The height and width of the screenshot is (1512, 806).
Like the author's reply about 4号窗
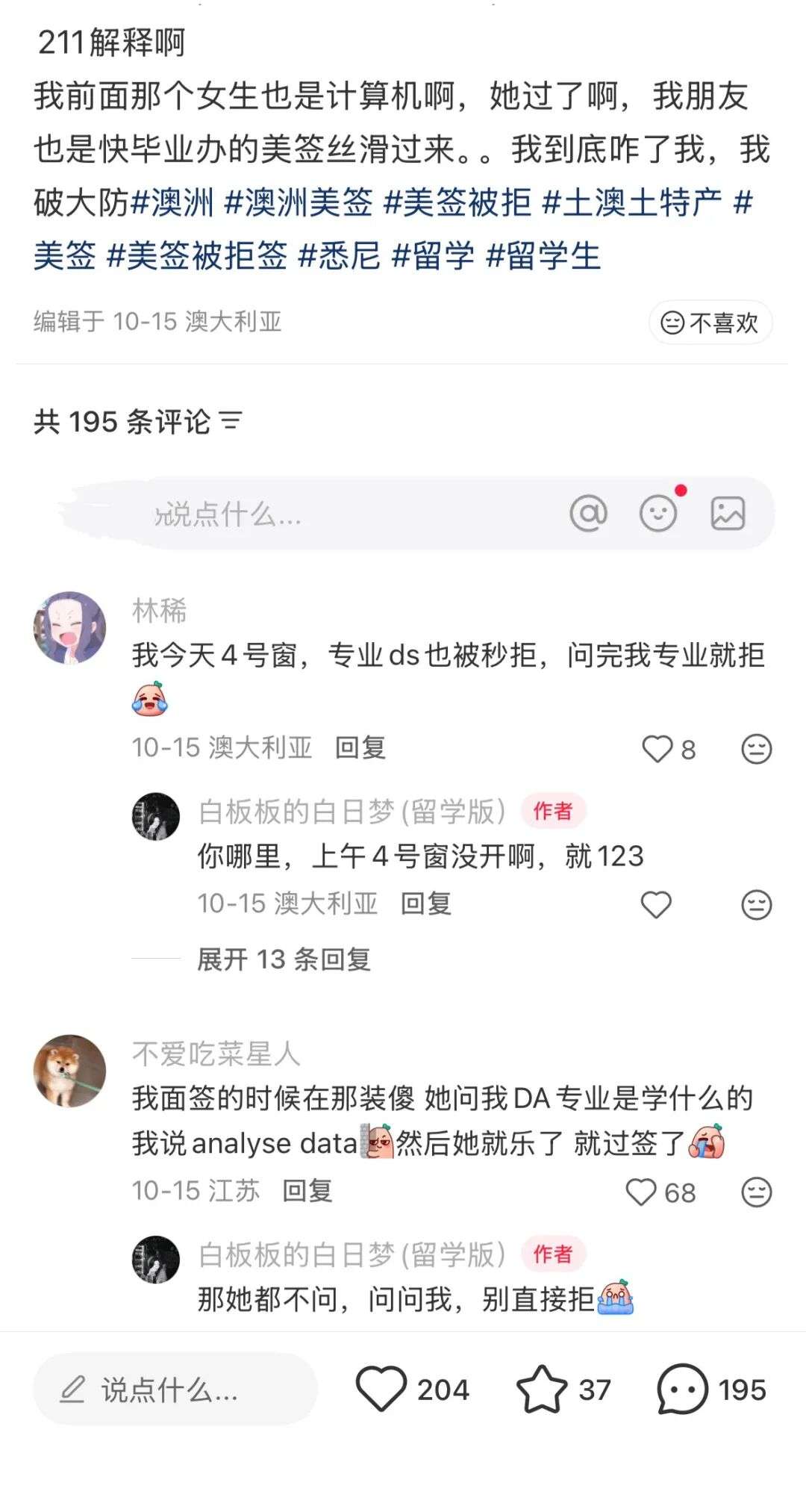656,905
